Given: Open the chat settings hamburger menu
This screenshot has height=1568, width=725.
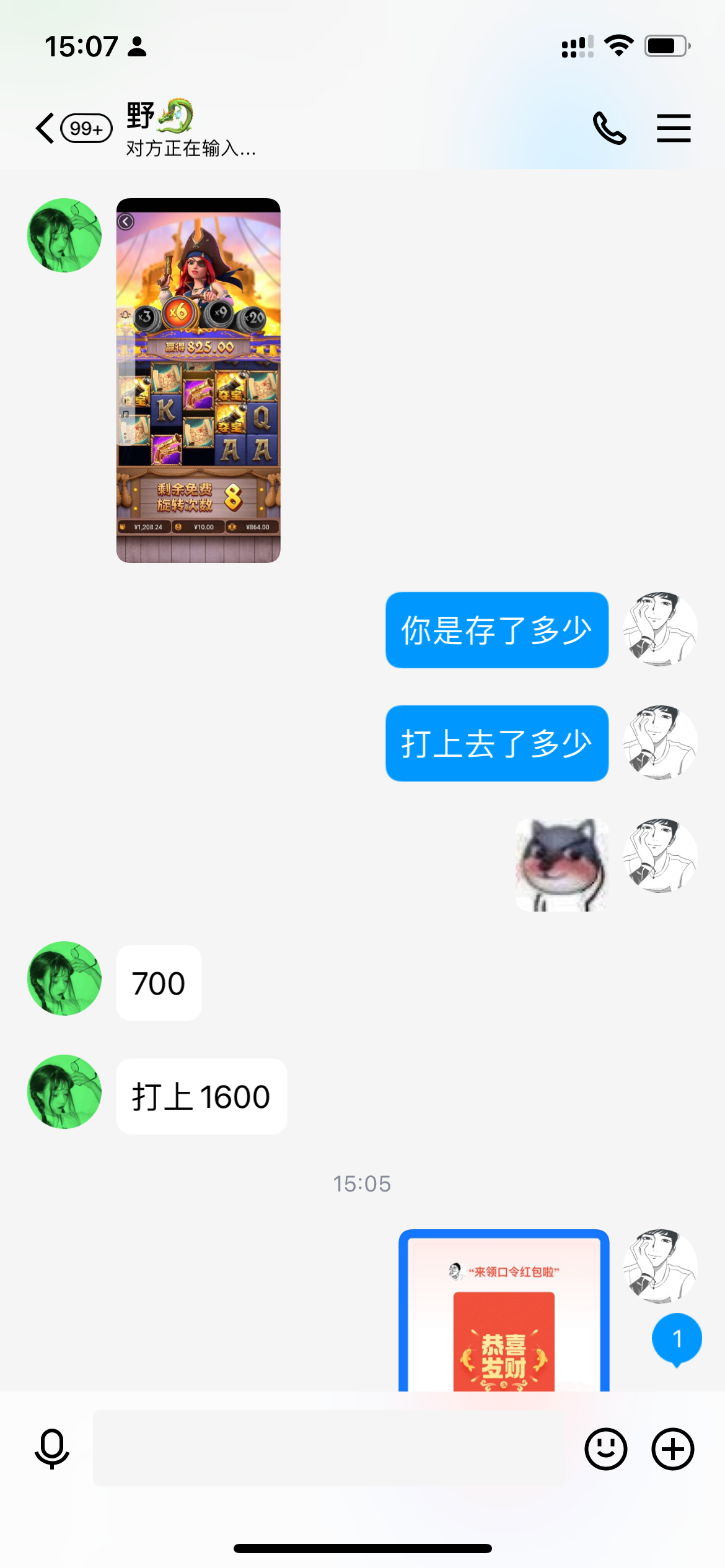Looking at the screenshot, I should coord(674,128).
